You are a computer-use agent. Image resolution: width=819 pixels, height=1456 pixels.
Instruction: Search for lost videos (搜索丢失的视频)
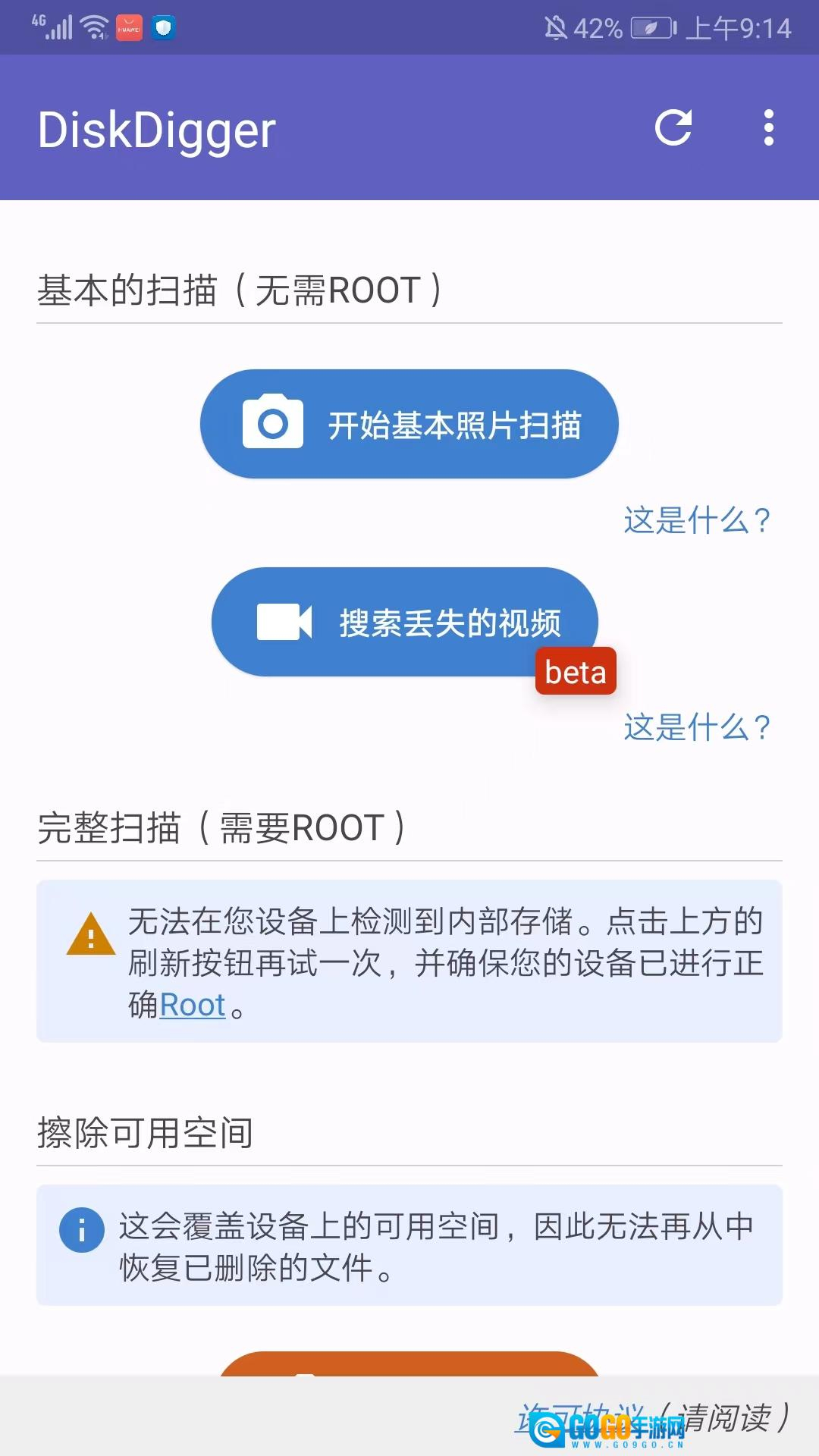[405, 622]
